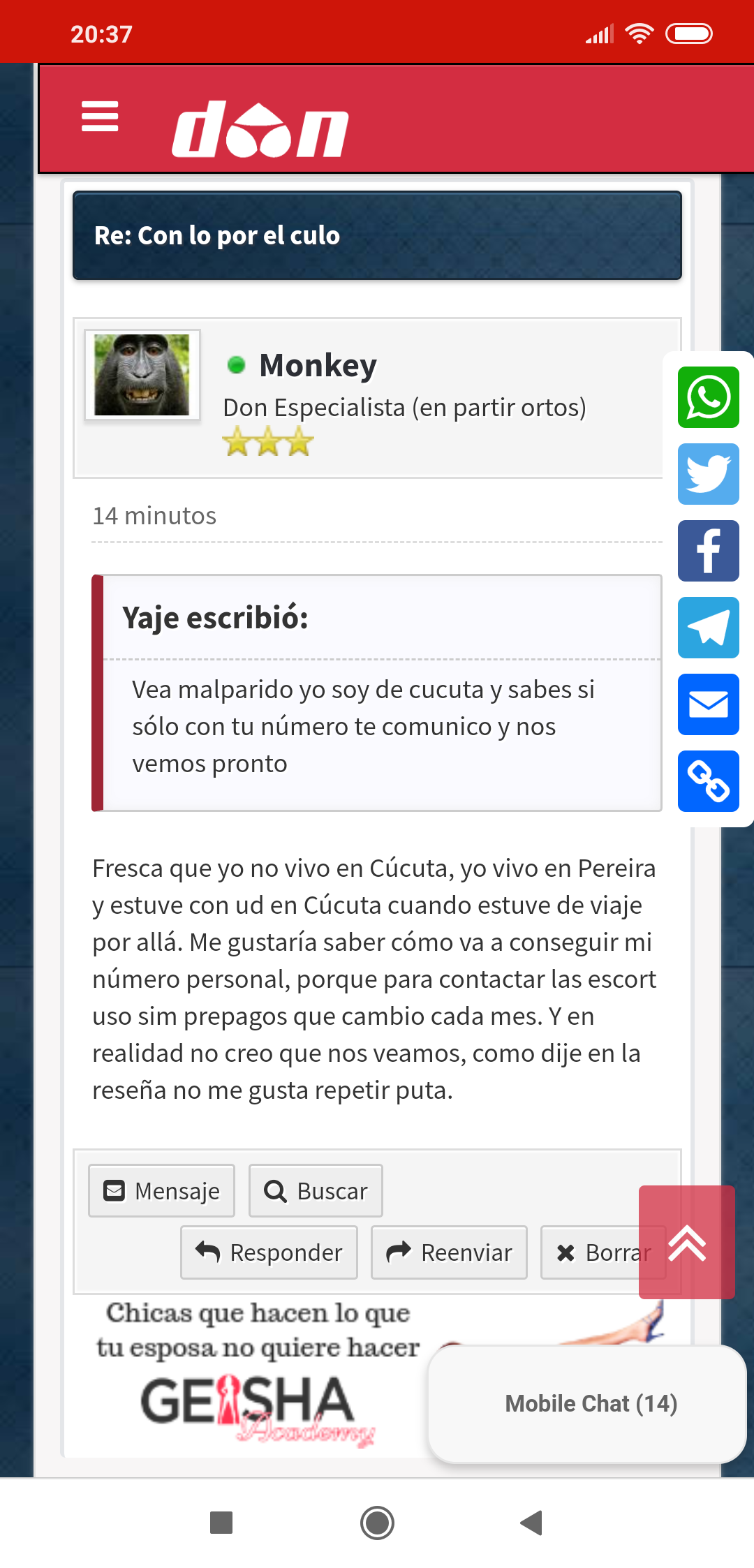Reply with the Responder button
Screen dimensions: 754x1568
269,1252
